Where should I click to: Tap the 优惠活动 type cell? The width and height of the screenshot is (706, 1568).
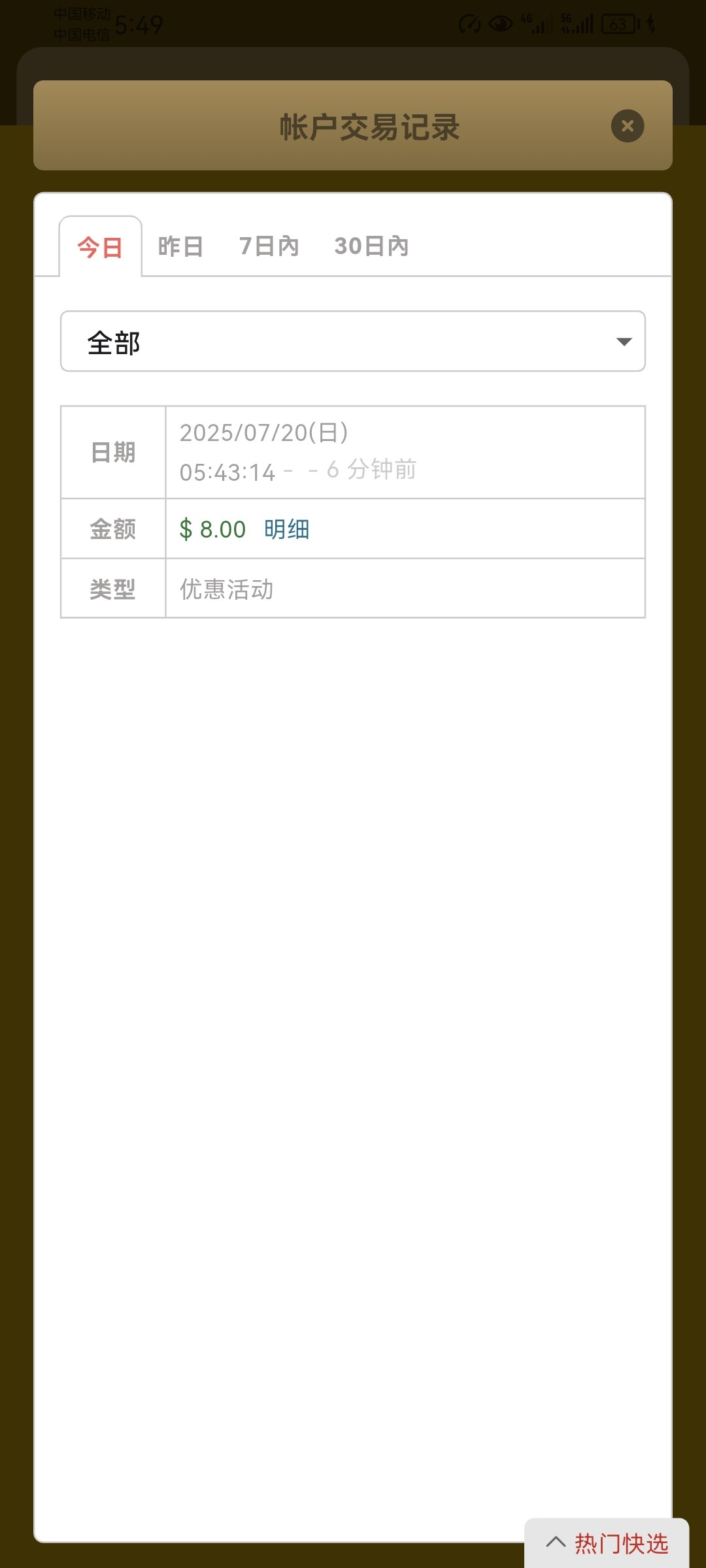(226, 589)
